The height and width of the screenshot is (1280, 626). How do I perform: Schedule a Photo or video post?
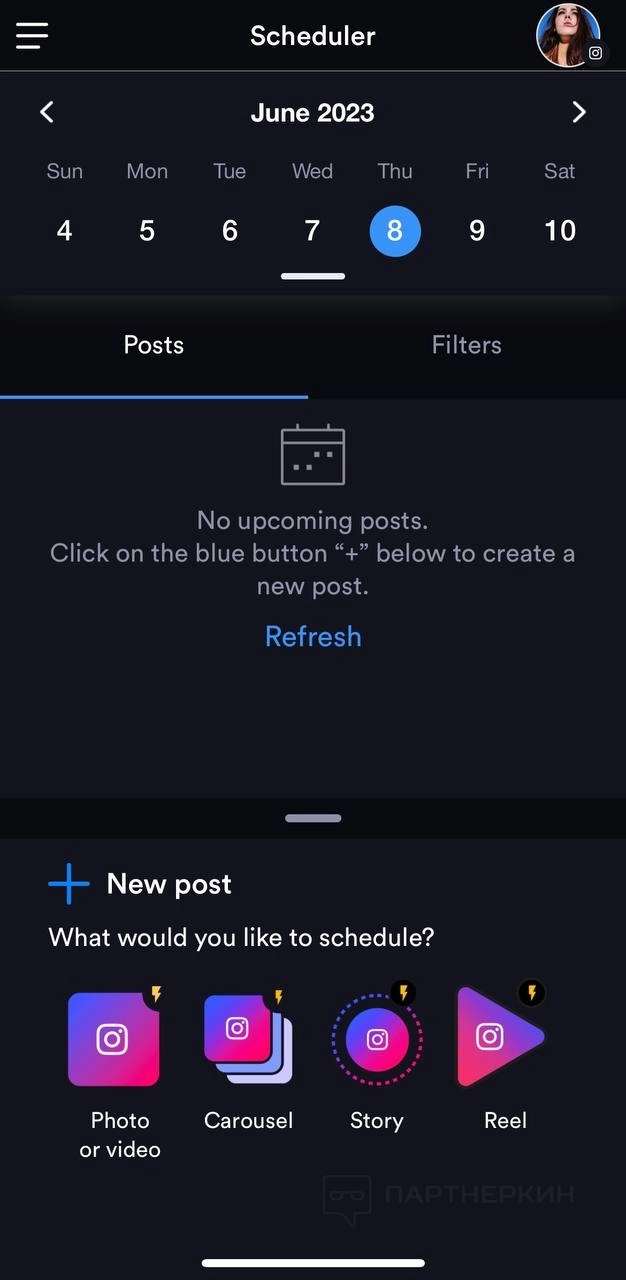pyautogui.click(x=114, y=1040)
